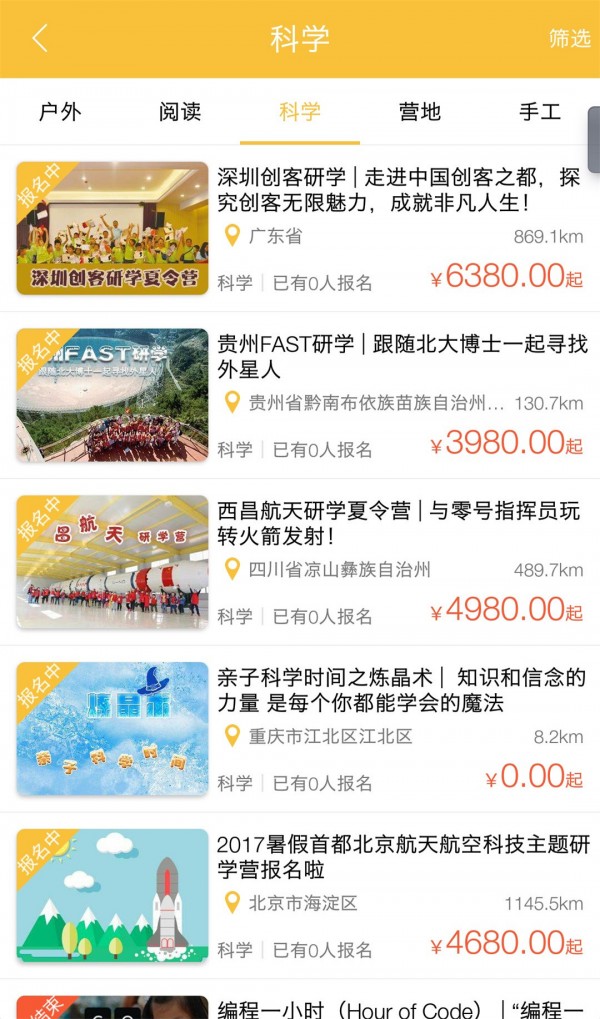This screenshot has height=1019, width=600.
Task: Open the 筛选 filter options
Action: [569, 39]
